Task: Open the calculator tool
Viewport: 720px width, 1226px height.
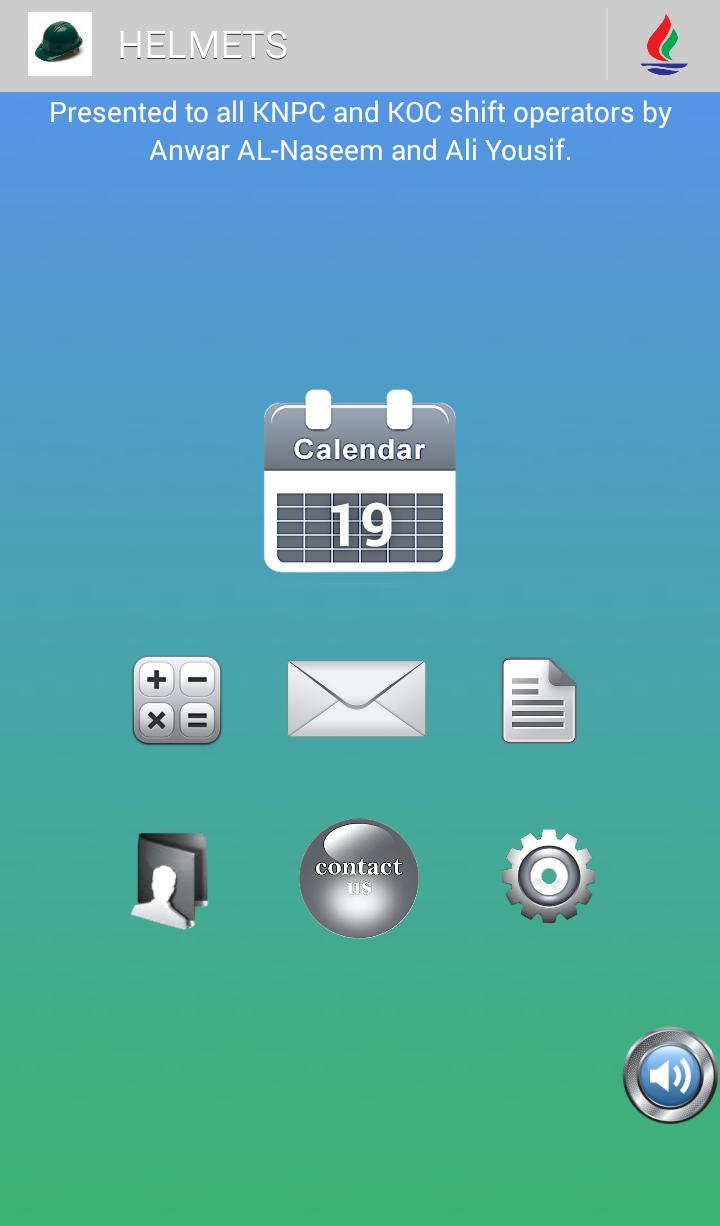Action: click(177, 700)
